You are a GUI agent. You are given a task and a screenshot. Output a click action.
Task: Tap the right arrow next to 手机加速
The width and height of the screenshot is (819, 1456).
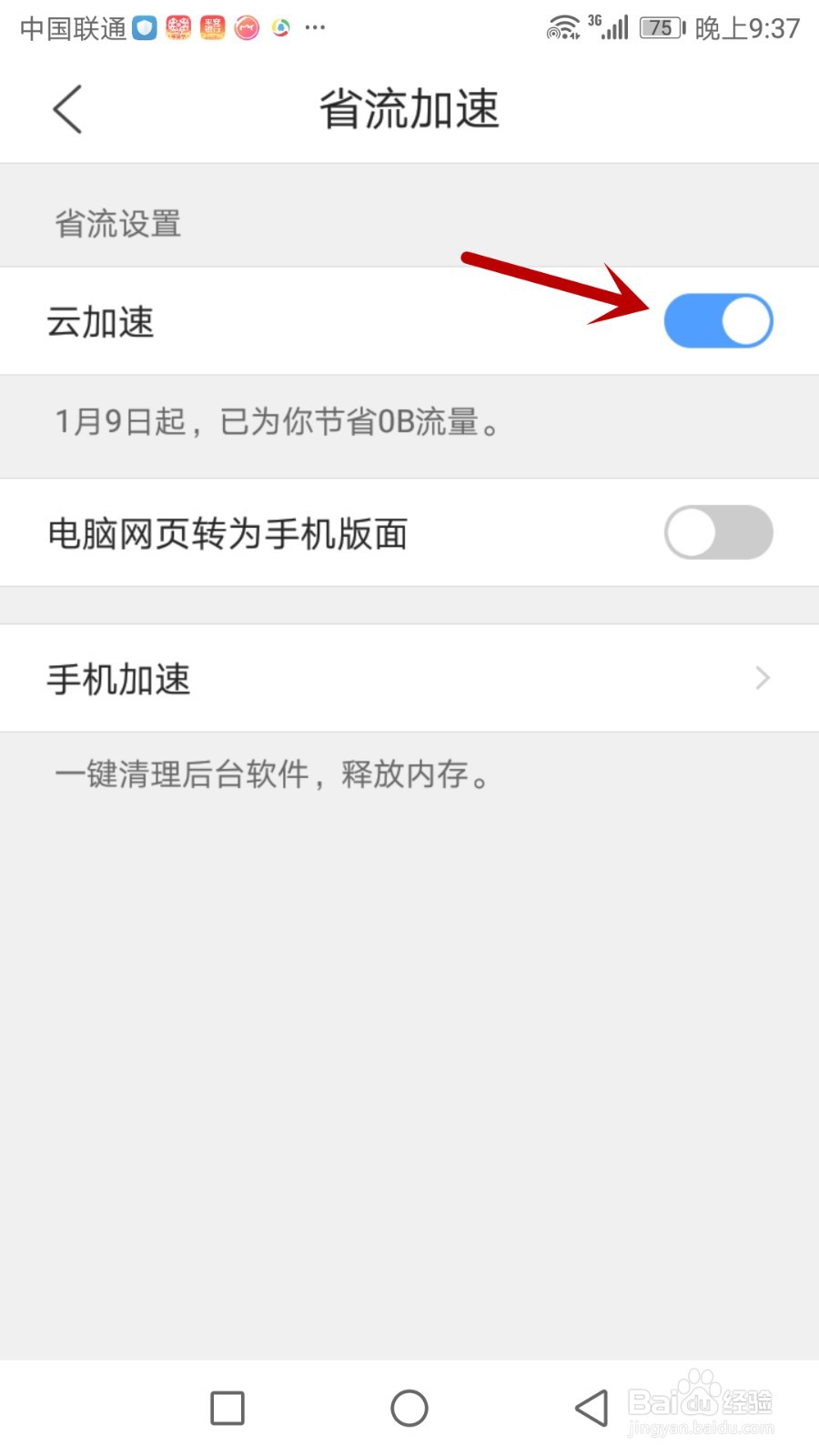pyautogui.click(x=762, y=678)
